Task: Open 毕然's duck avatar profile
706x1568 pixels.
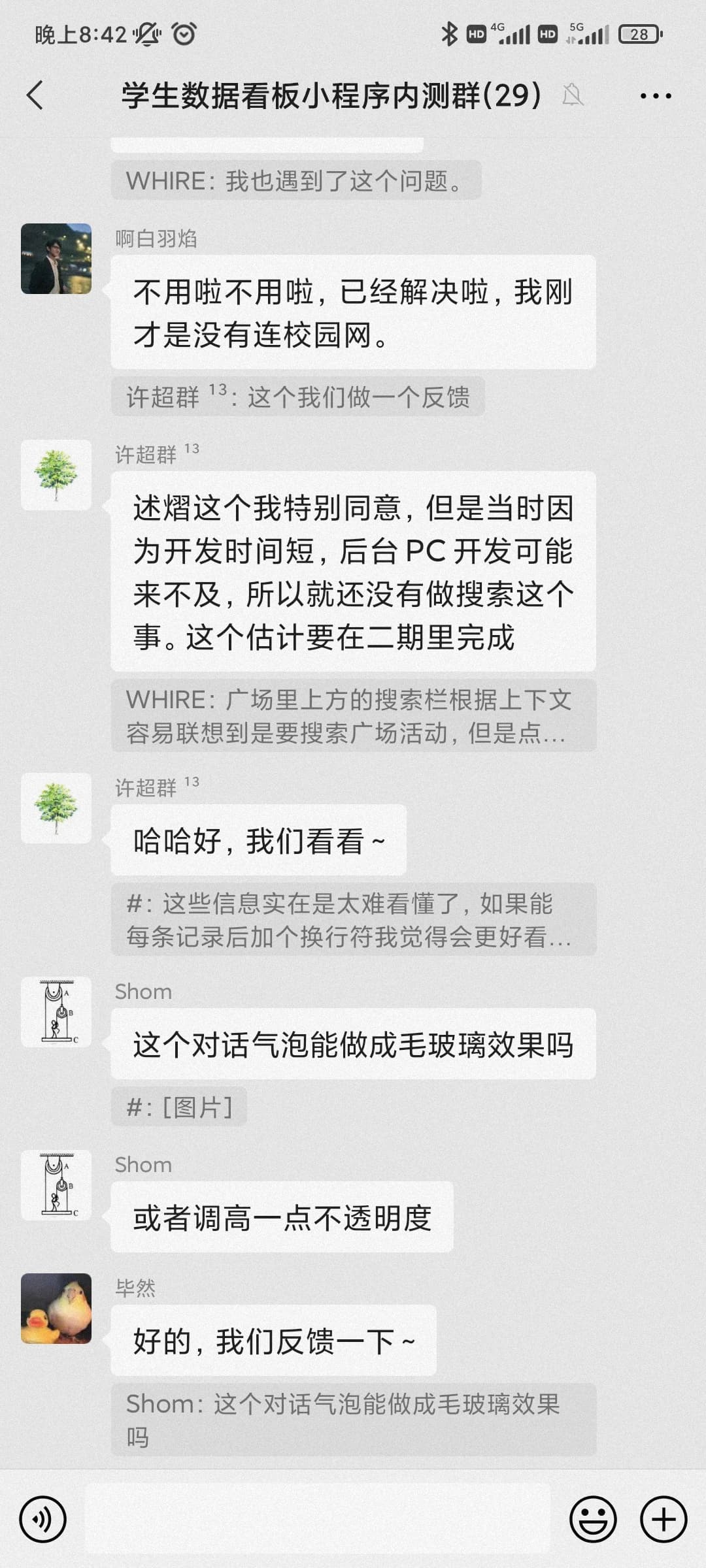Action: pos(56,1308)
